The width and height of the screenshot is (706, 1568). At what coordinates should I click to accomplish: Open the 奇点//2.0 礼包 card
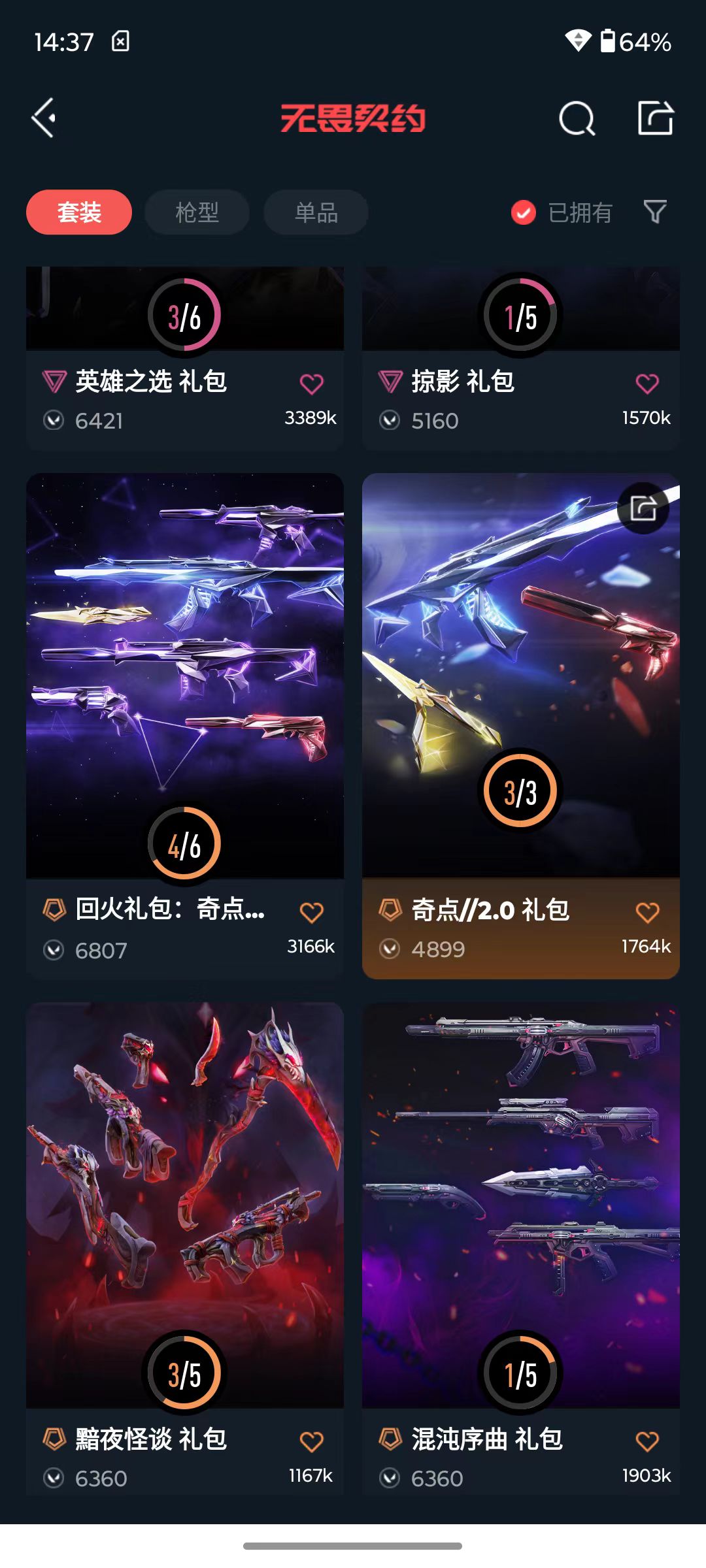(x=521, y=726)
